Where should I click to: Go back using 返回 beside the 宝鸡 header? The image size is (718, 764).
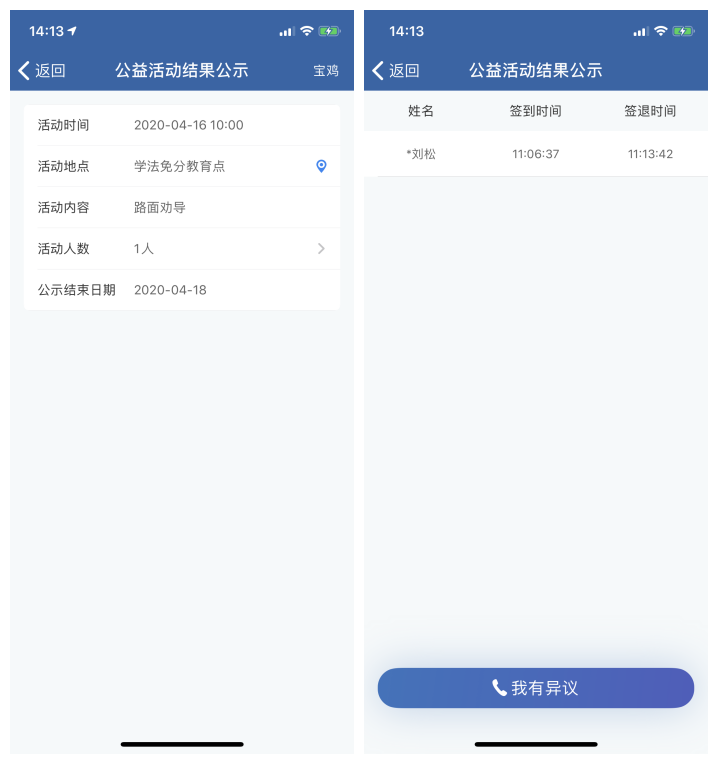pos(42,71)
